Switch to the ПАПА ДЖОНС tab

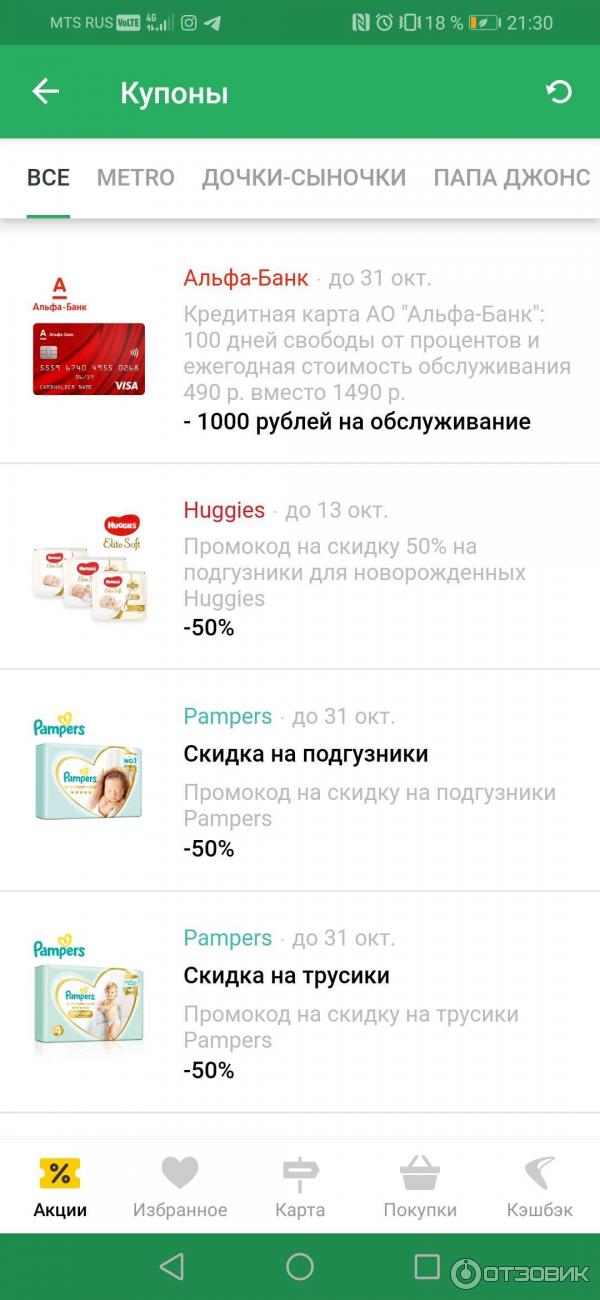[511, 178]
